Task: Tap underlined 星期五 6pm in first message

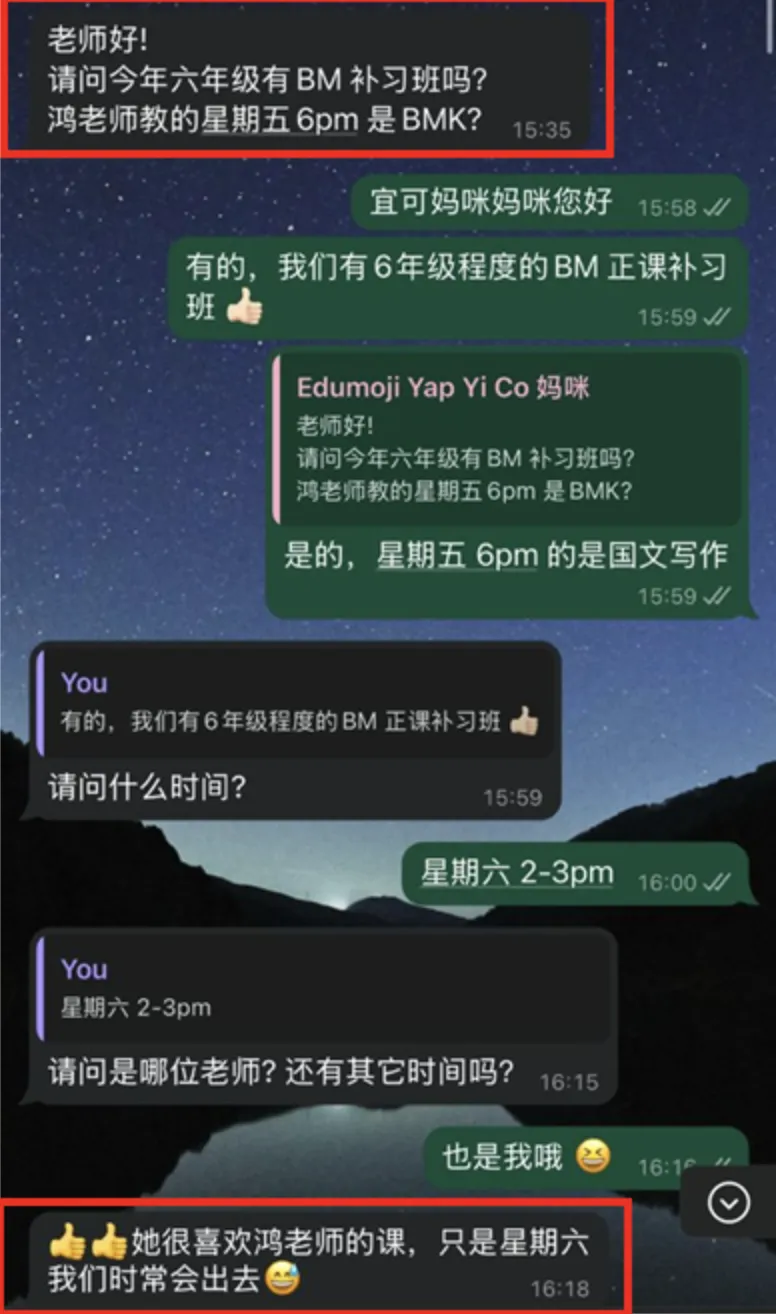Action: [280, 121]
